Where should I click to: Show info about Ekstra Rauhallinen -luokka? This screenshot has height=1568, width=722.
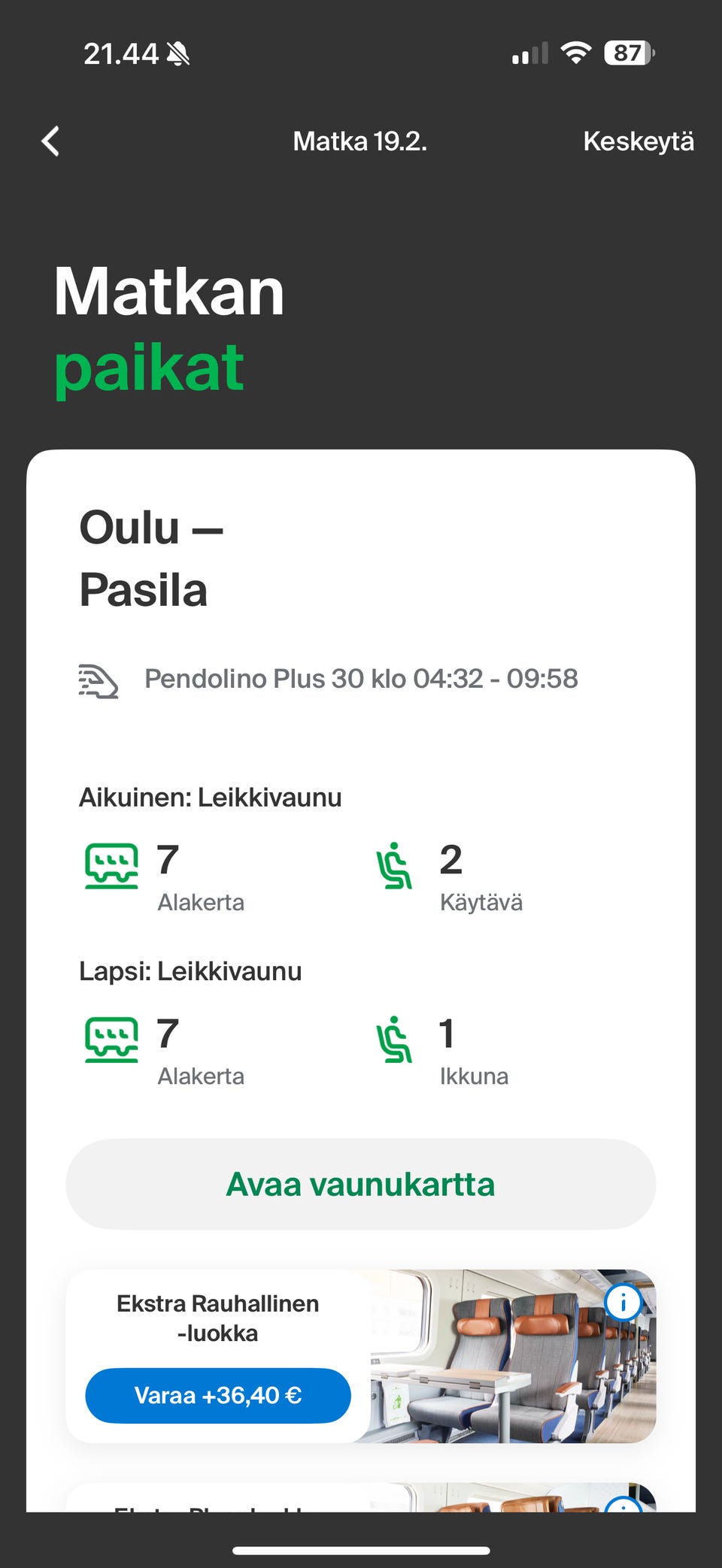click(623, 1303)
